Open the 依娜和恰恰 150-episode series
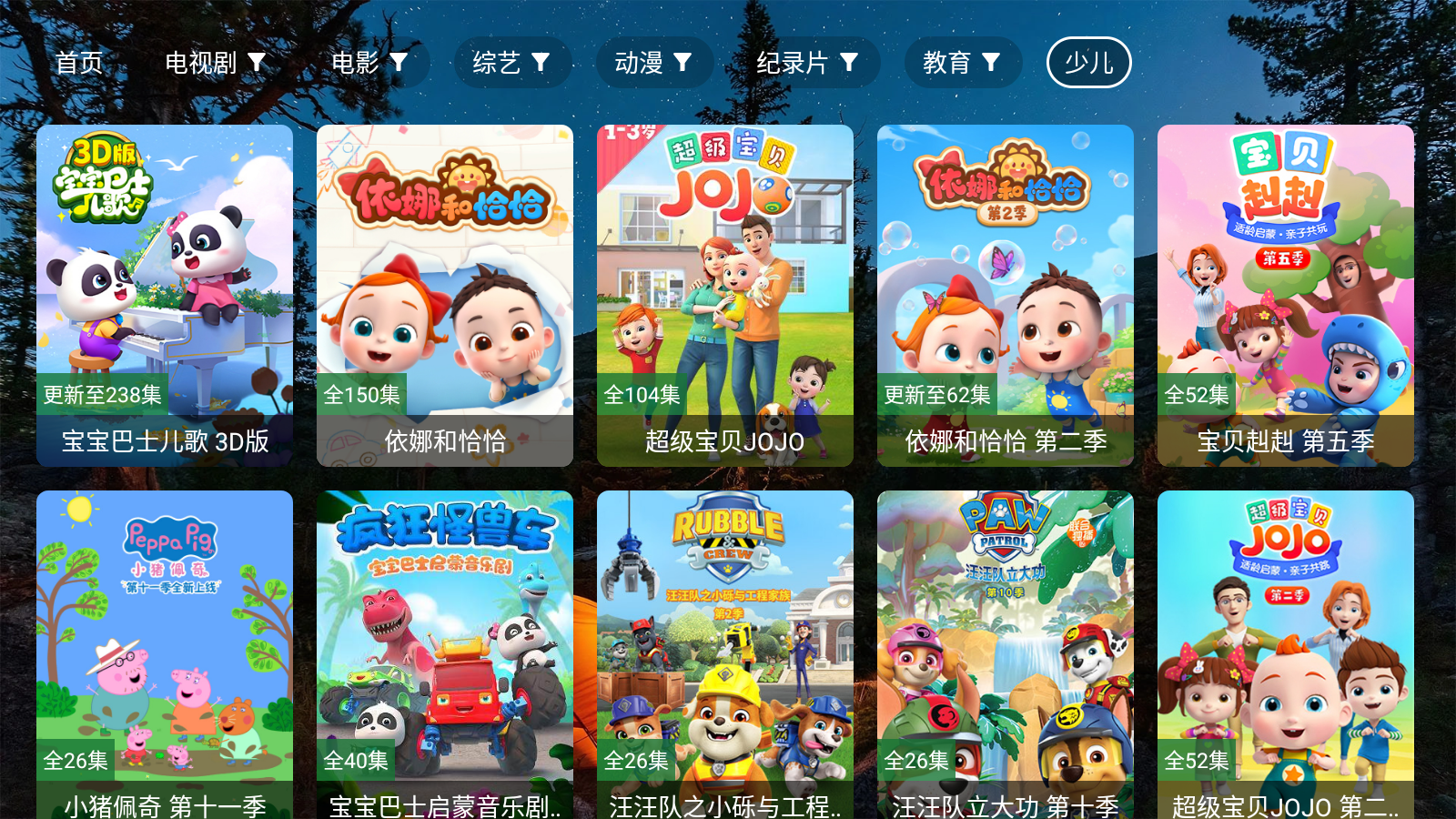The width and height of the screenshot is (1456, 819). [x=445, y=296]
